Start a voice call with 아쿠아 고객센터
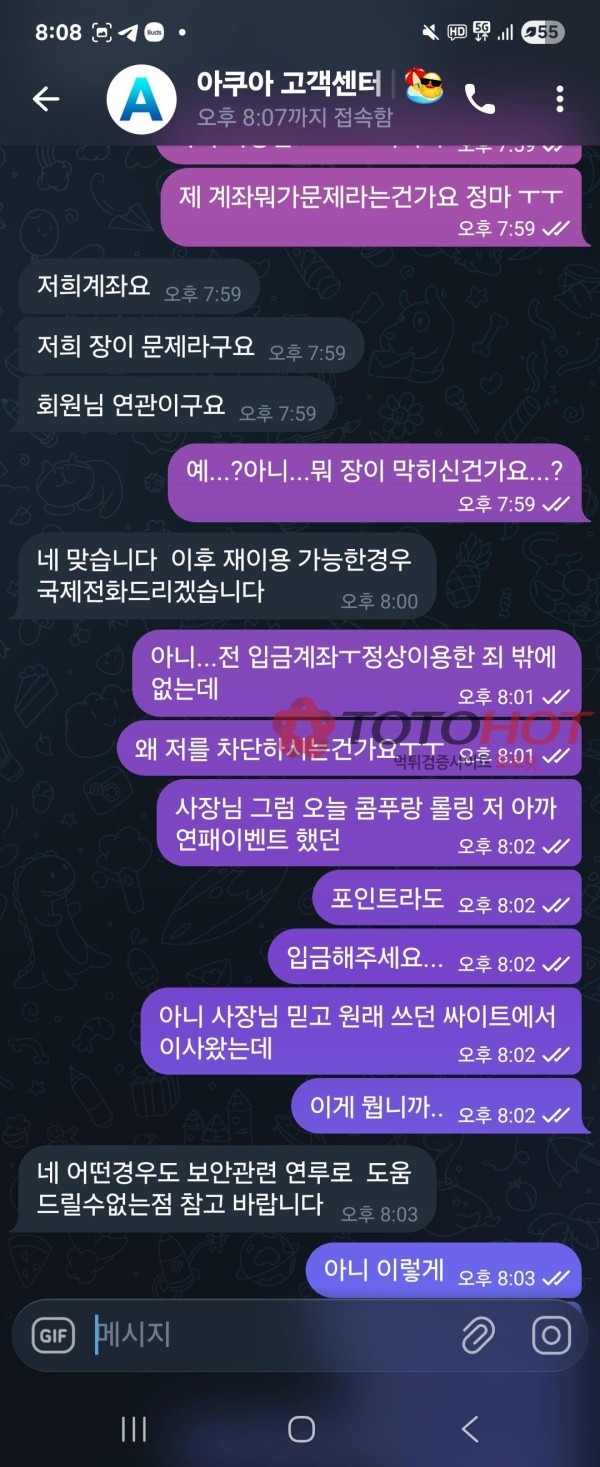The height and width of the screenshot is (1467, 600). 479,98
